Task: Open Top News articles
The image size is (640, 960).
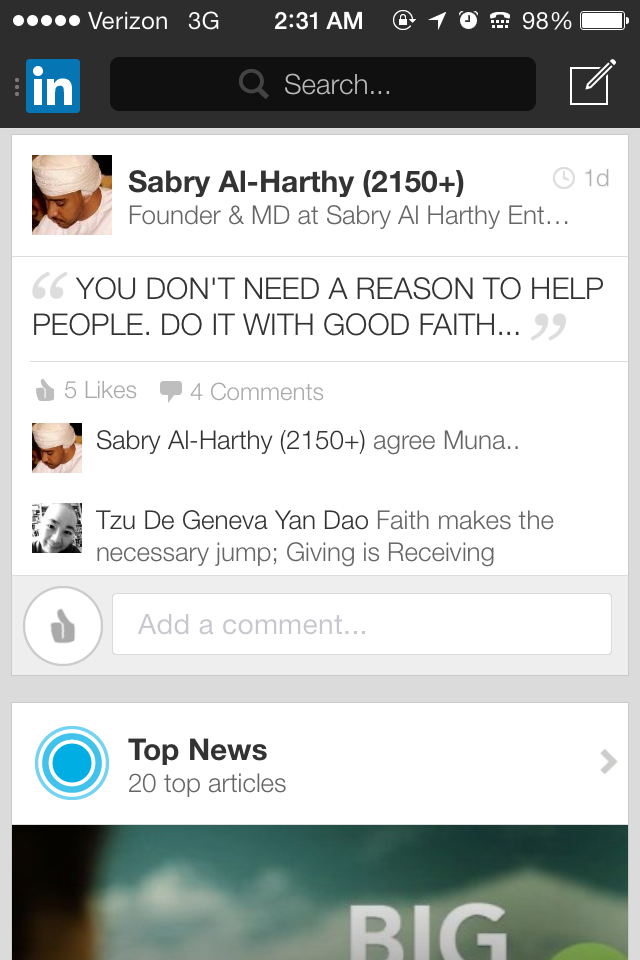Action: click(x=320, y=764)
